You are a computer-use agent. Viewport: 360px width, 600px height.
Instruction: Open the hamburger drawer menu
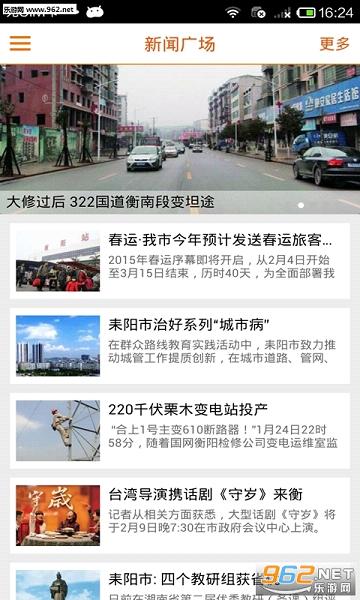point(20,44)
